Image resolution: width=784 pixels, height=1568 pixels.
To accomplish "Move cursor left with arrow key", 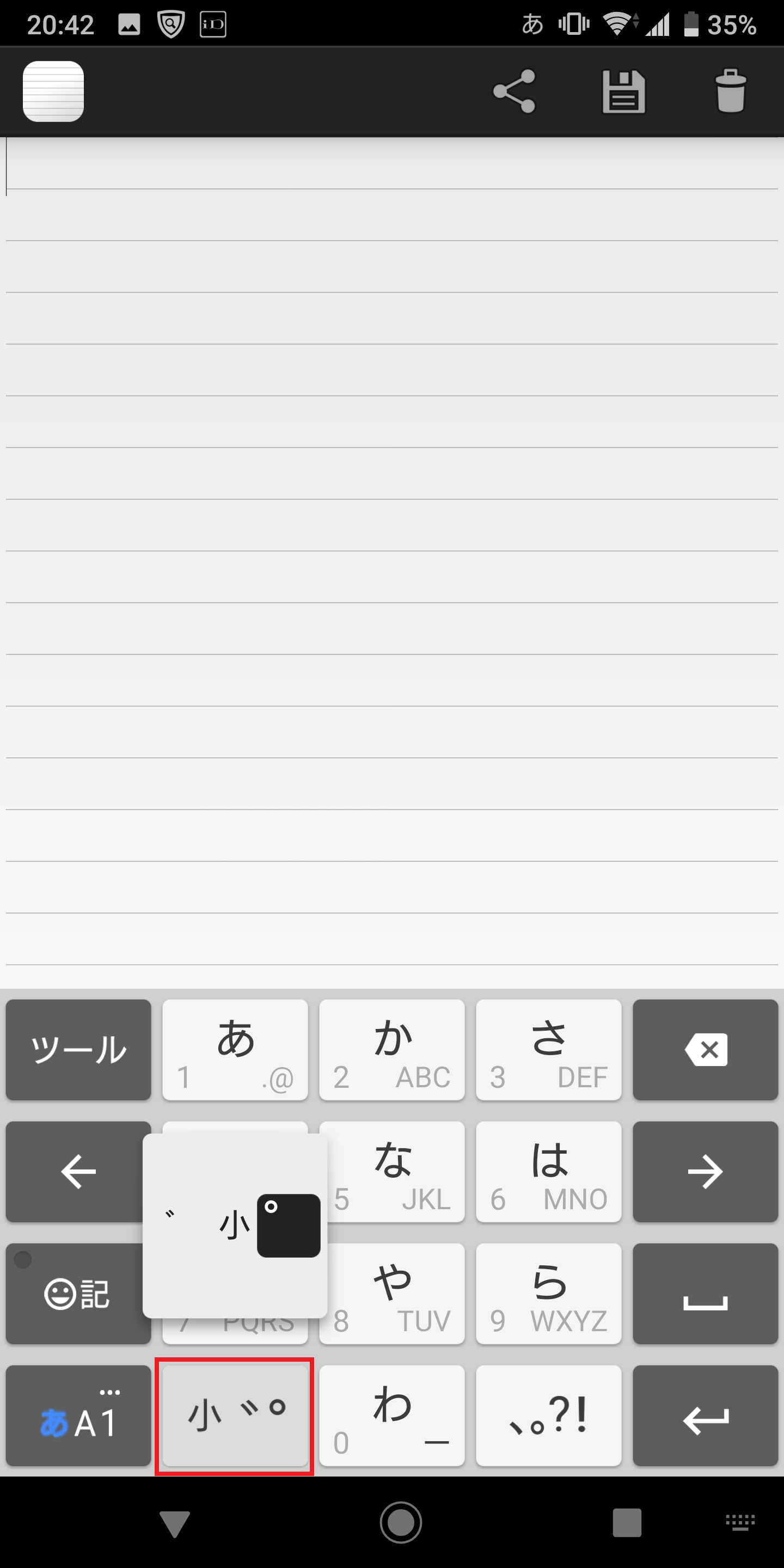I will click(78, 1171).
